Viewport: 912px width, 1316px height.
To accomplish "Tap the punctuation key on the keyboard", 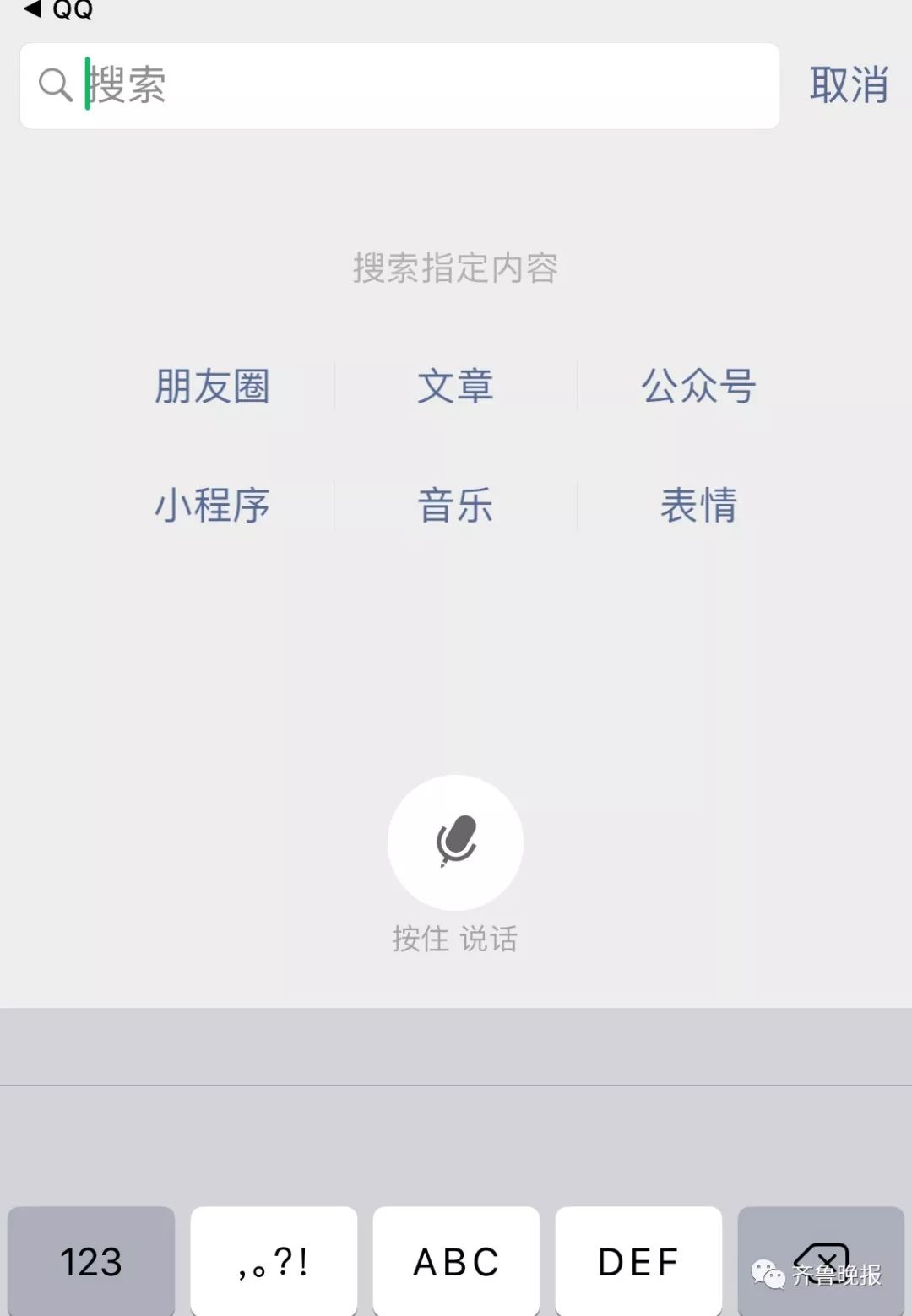I will pos(273,1261).
